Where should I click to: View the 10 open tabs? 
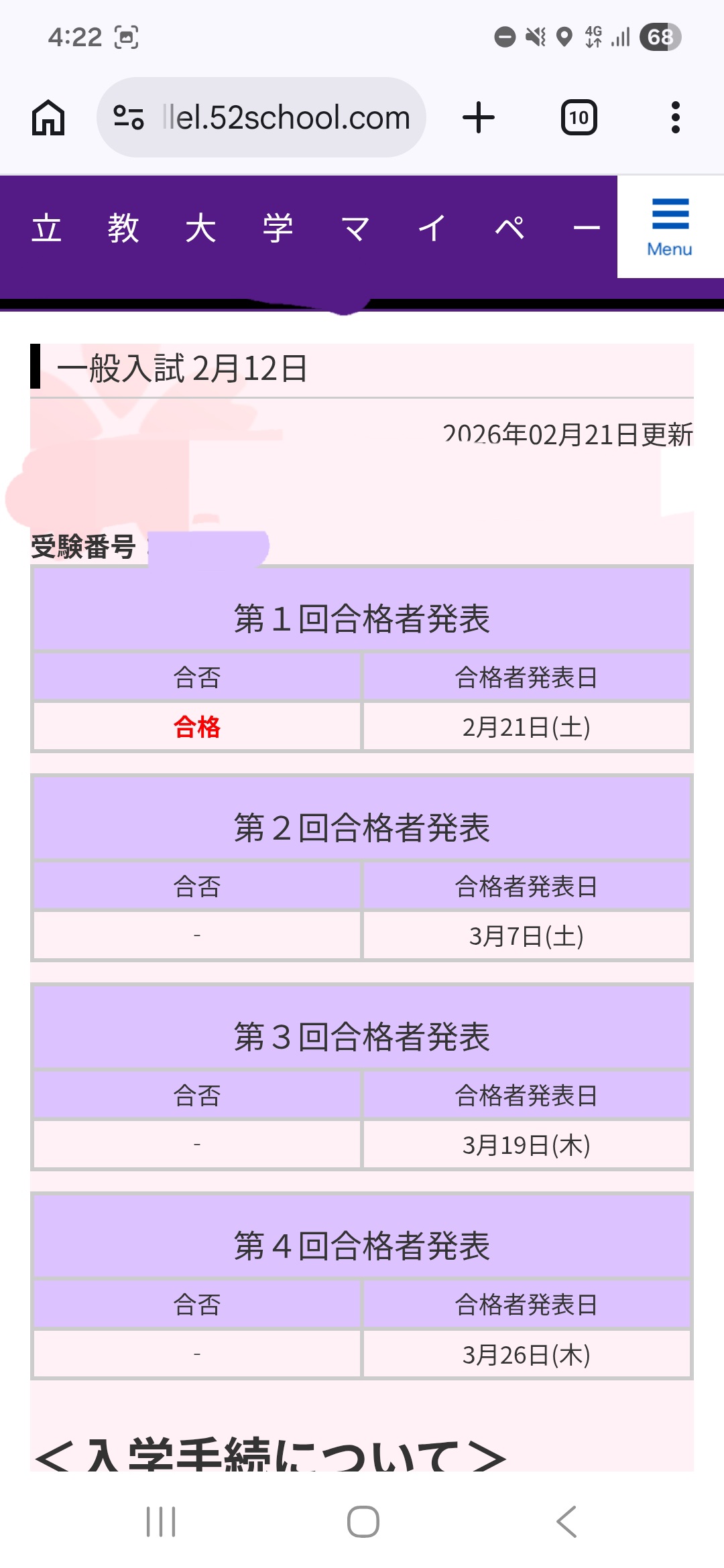pos(579,117)
